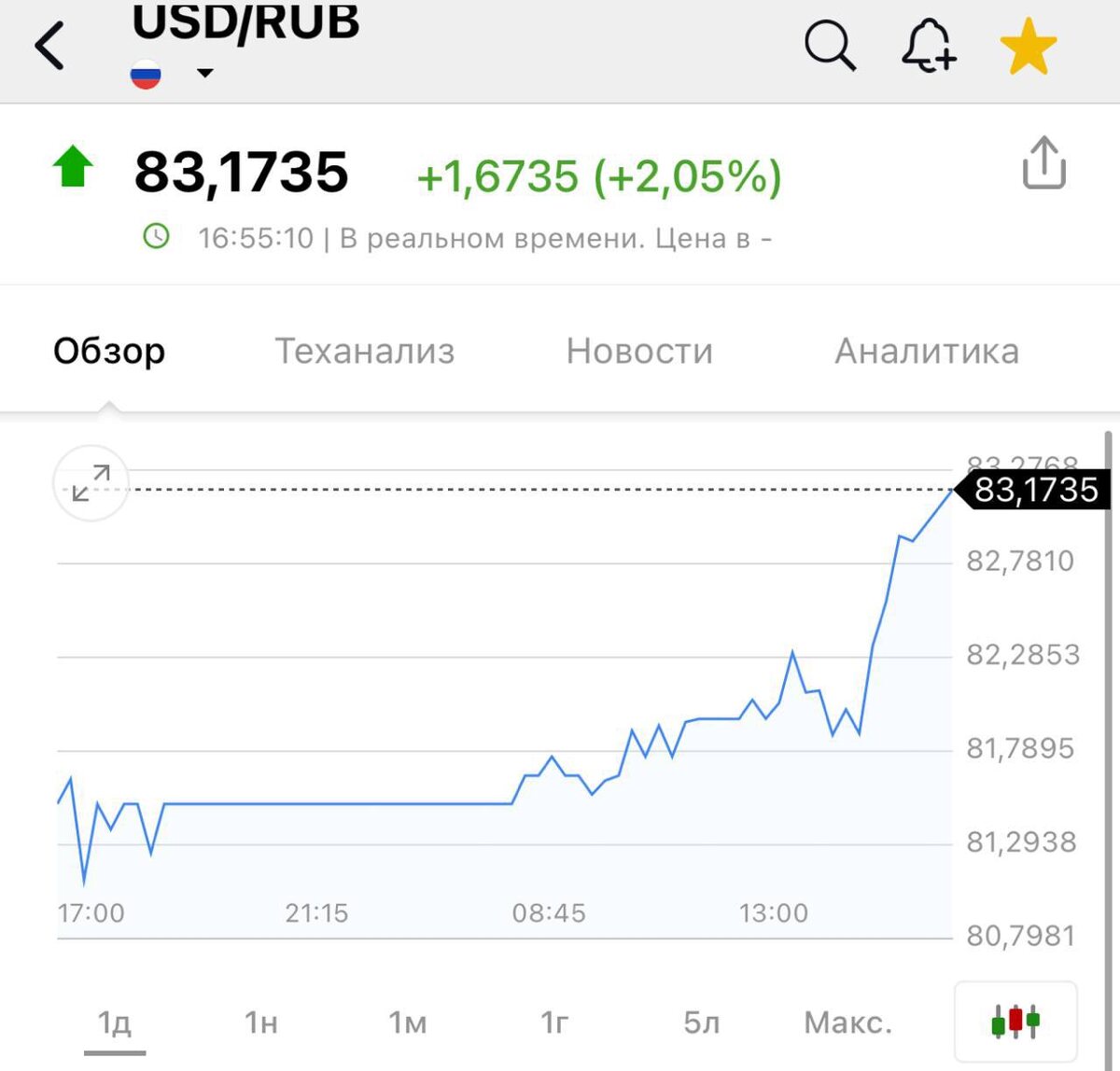The width and height of the screenshot is (1120, 1071).
Task: Expand the chart to full screen
Action: [x=91, y=483]
